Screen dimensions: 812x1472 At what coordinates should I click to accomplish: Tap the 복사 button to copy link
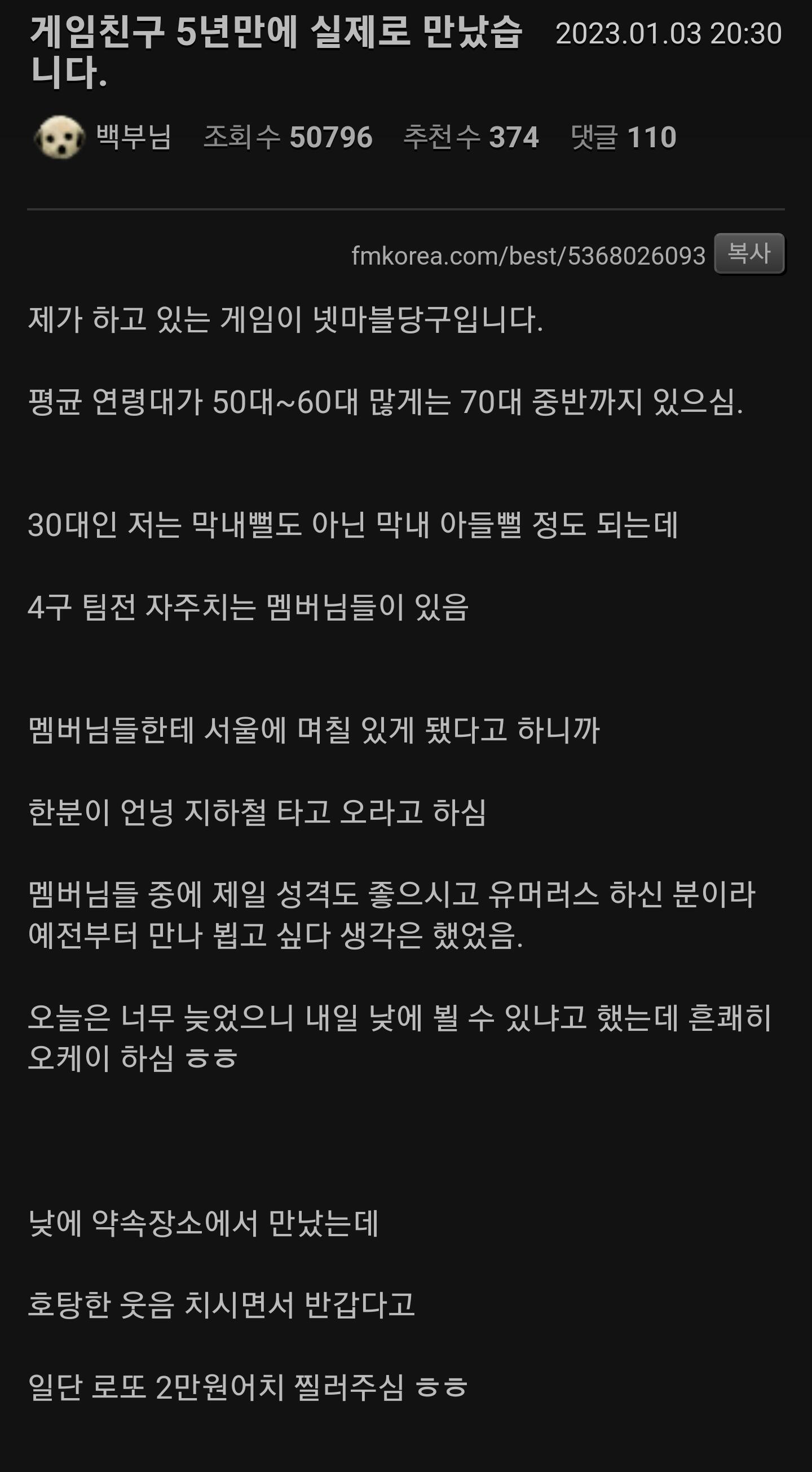[749, 253]
